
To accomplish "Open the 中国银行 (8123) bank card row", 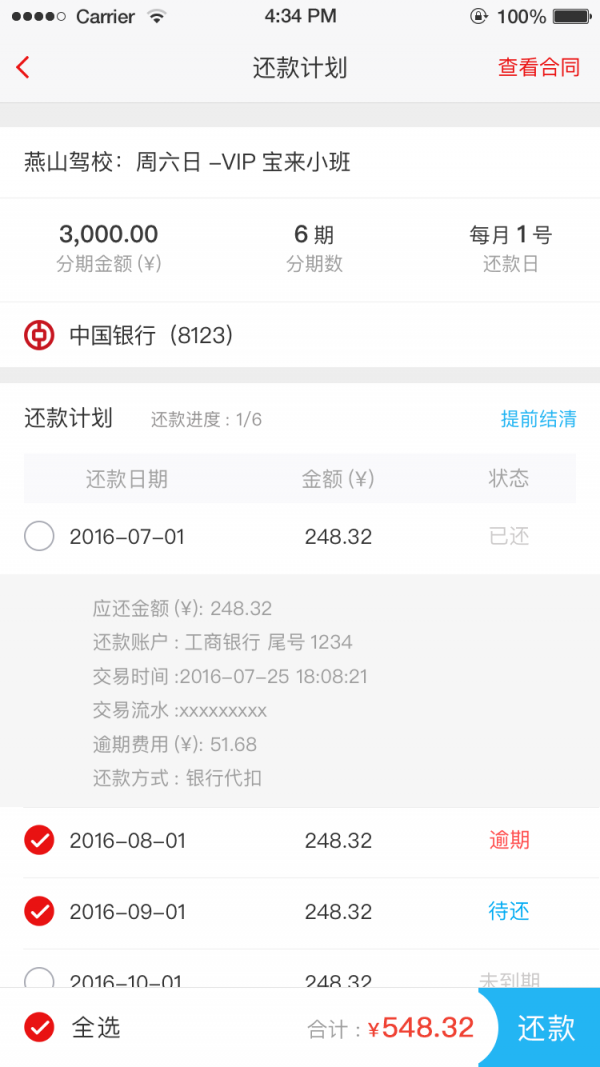I will point(300,336).
